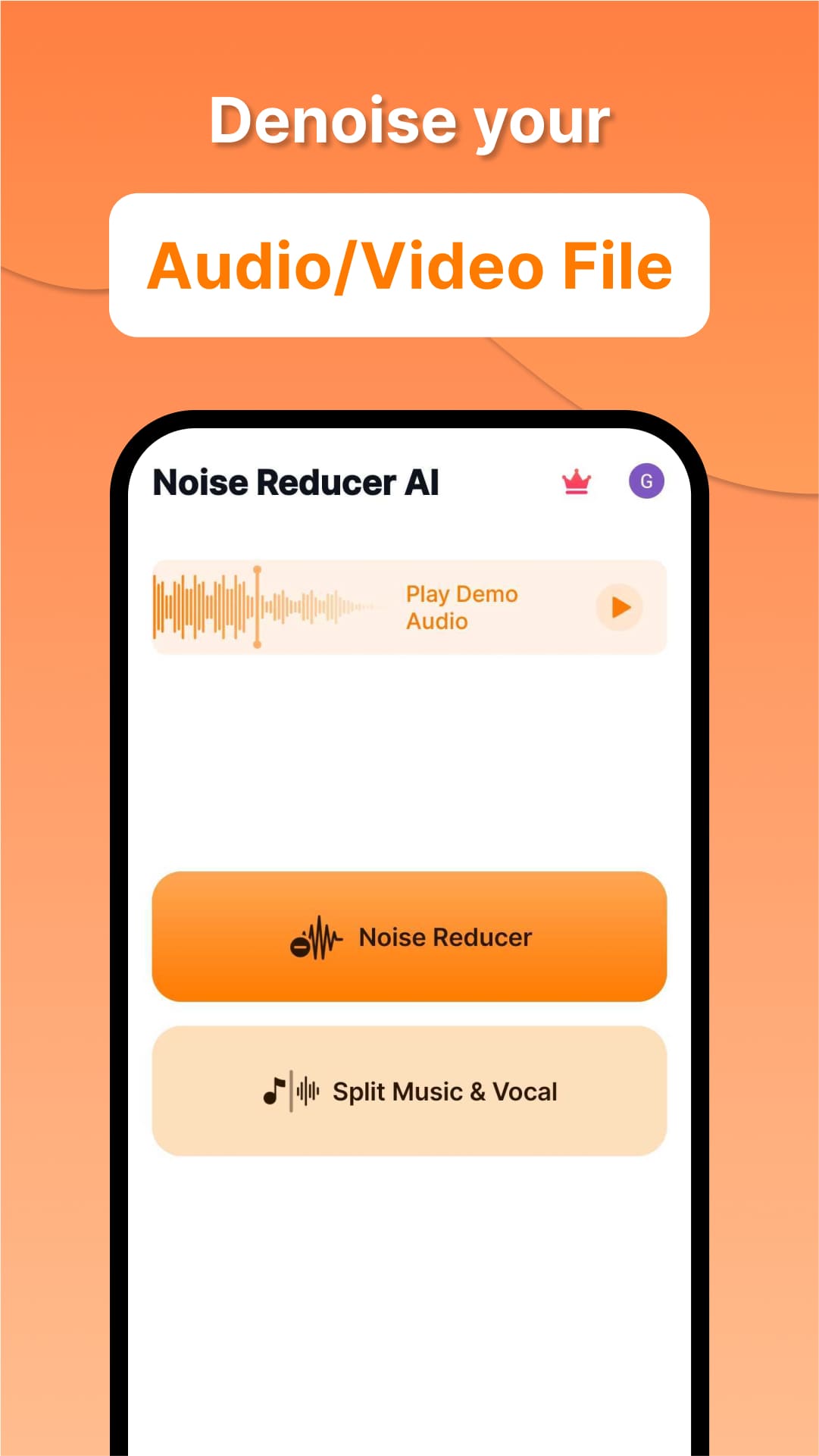The image size is (819, 1456).
Task: Tap the demo audio banner card
Action: coord(409,606)
